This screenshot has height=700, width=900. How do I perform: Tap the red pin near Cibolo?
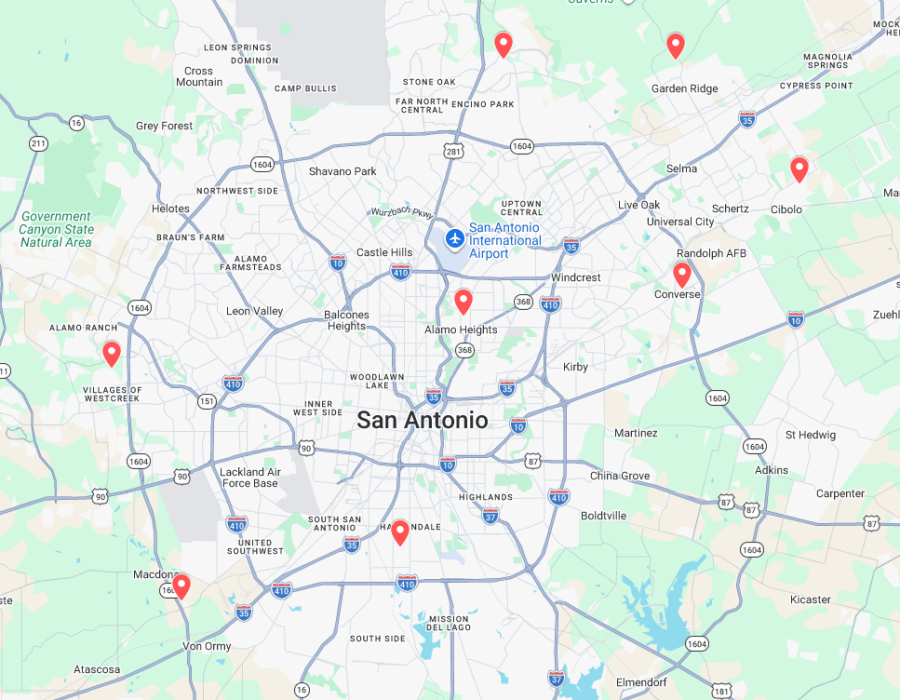(x=799, y=168)
